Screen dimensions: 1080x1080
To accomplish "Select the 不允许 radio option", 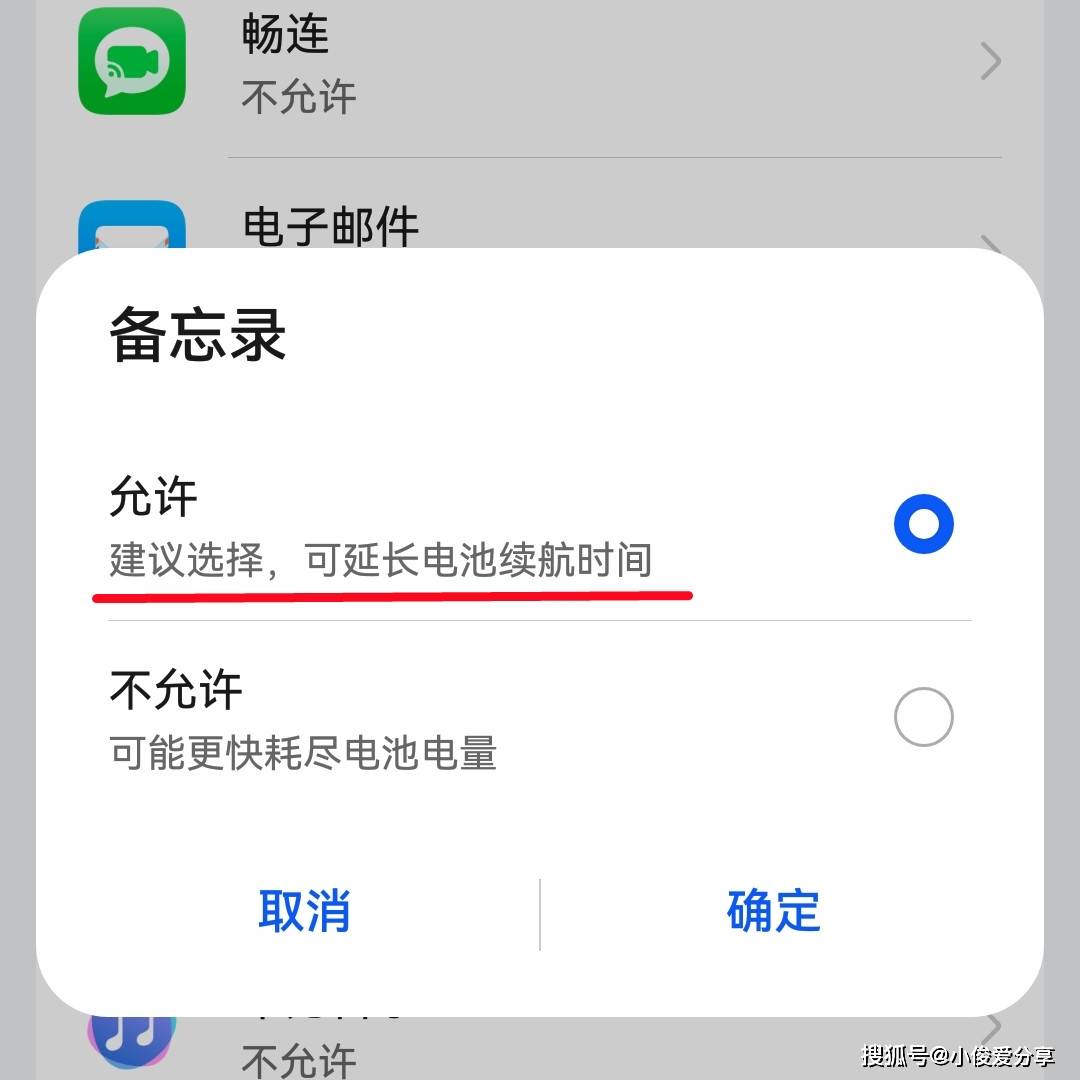I will pos(923,717).
